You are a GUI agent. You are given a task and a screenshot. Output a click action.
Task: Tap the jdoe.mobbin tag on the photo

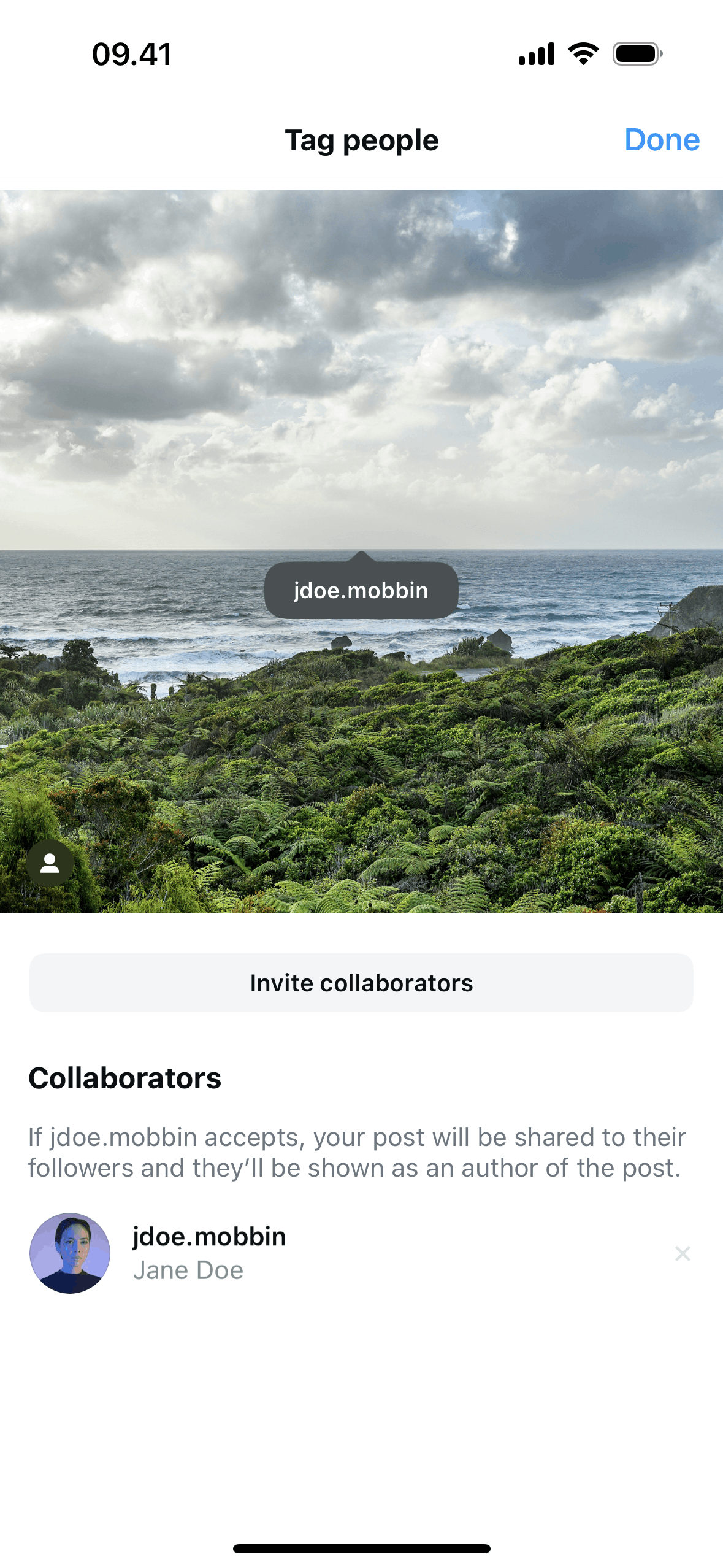click(361, 590)
